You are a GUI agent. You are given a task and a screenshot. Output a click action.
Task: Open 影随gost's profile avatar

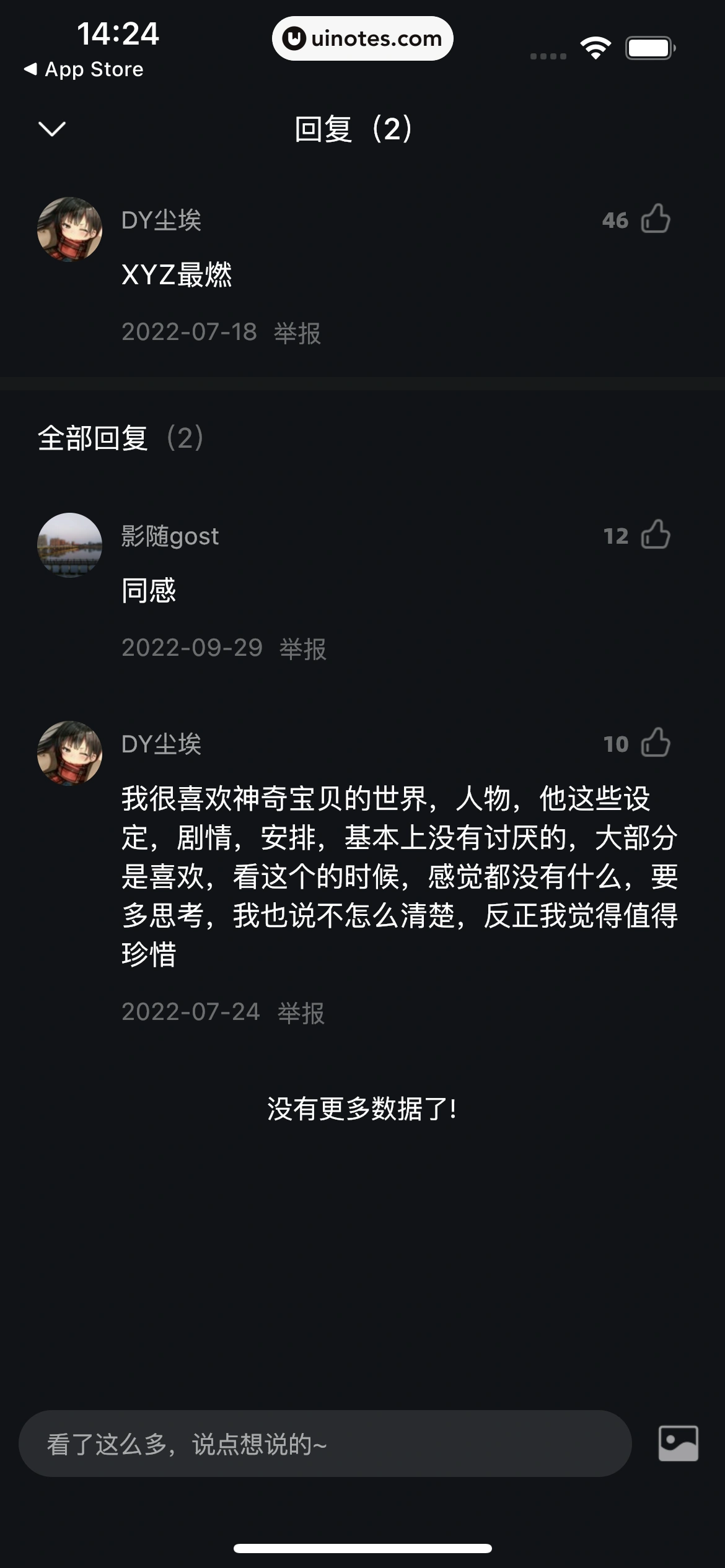click(x=70, y=546)
